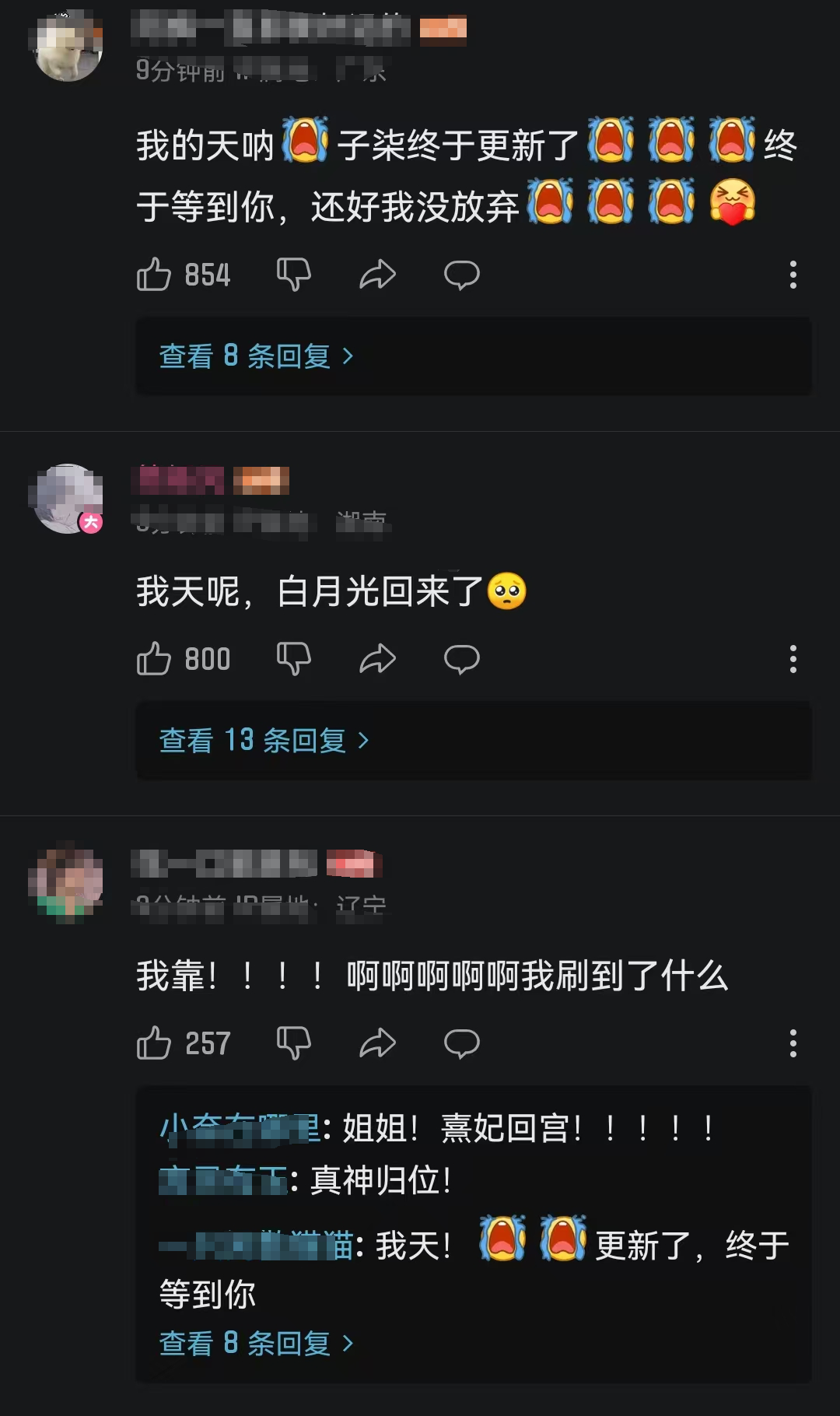Reply to the 我刷到了什么 comment

click(x=461, y=1043)
